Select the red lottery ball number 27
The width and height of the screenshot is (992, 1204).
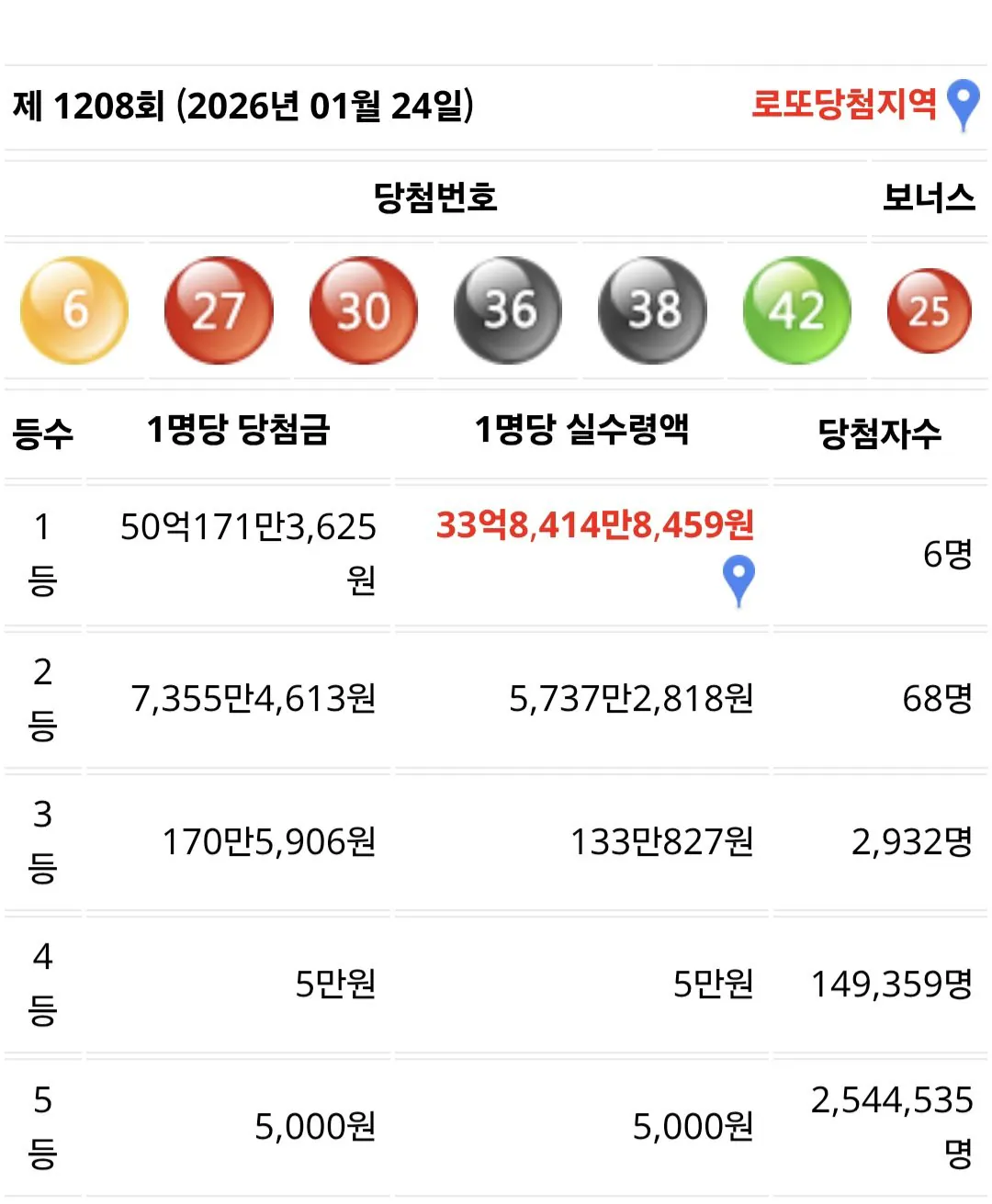point(219,310)
